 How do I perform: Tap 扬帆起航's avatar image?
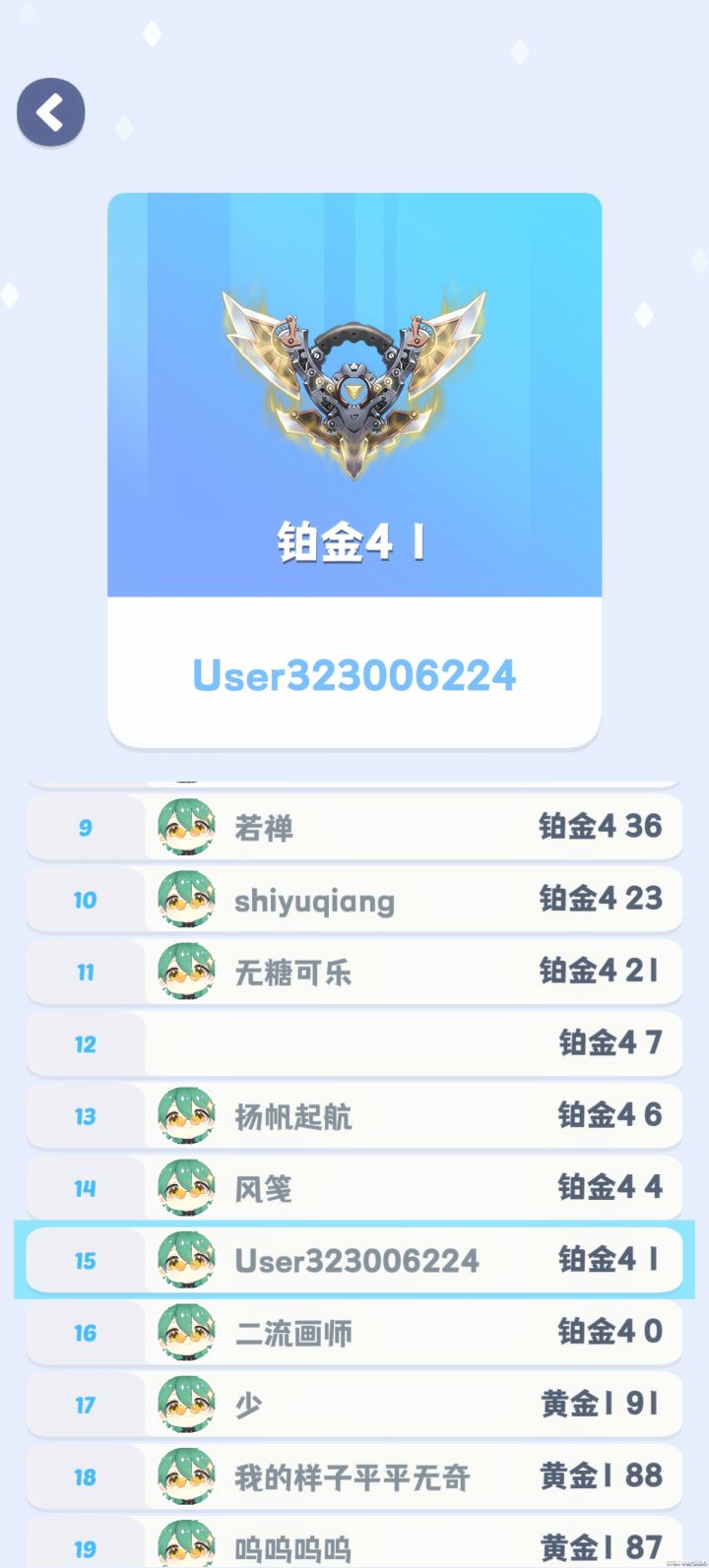(187, 1115)
